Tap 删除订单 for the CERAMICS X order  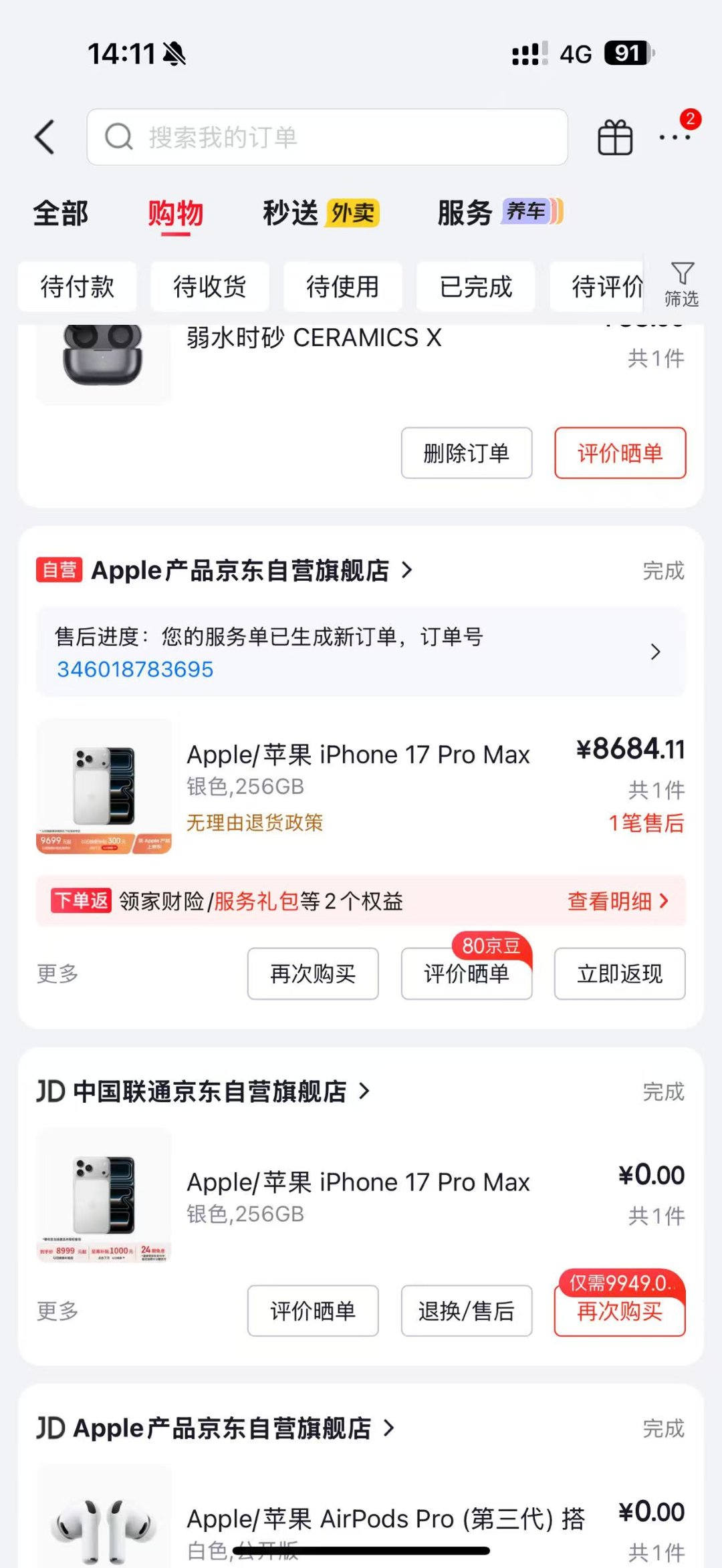[466, 453]
